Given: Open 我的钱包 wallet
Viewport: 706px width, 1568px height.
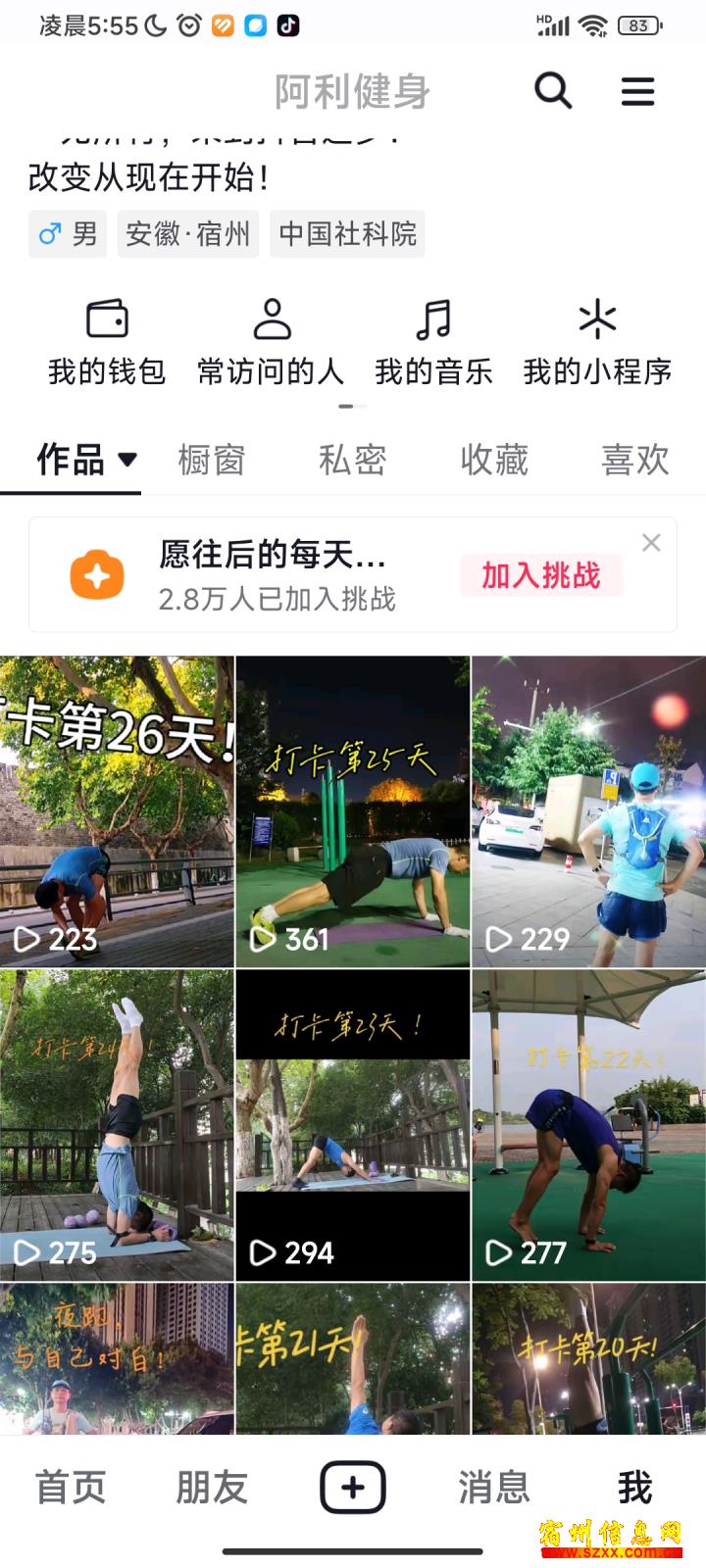Looking at the screenshot, I should pos(107,343).
